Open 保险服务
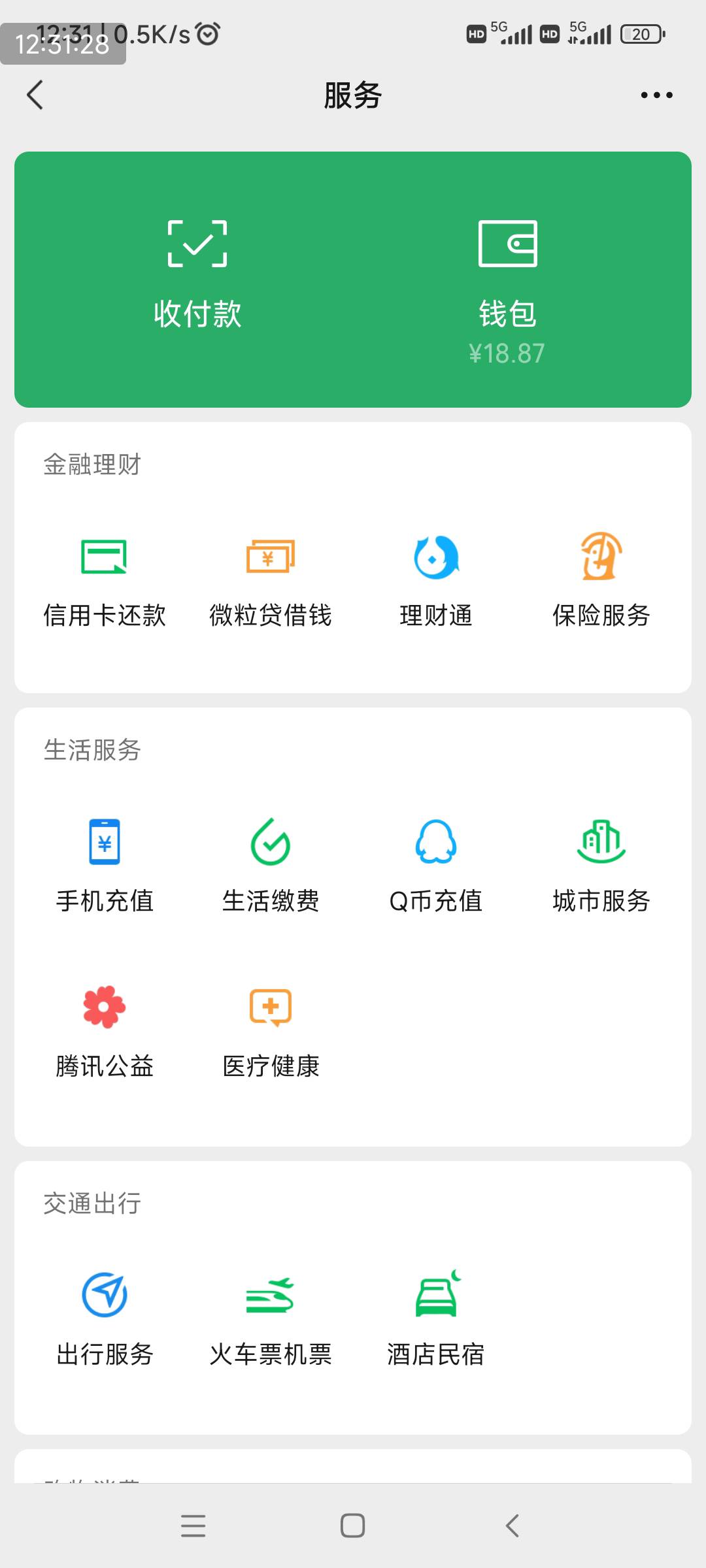706x1568 pixels. coord(601,580)
